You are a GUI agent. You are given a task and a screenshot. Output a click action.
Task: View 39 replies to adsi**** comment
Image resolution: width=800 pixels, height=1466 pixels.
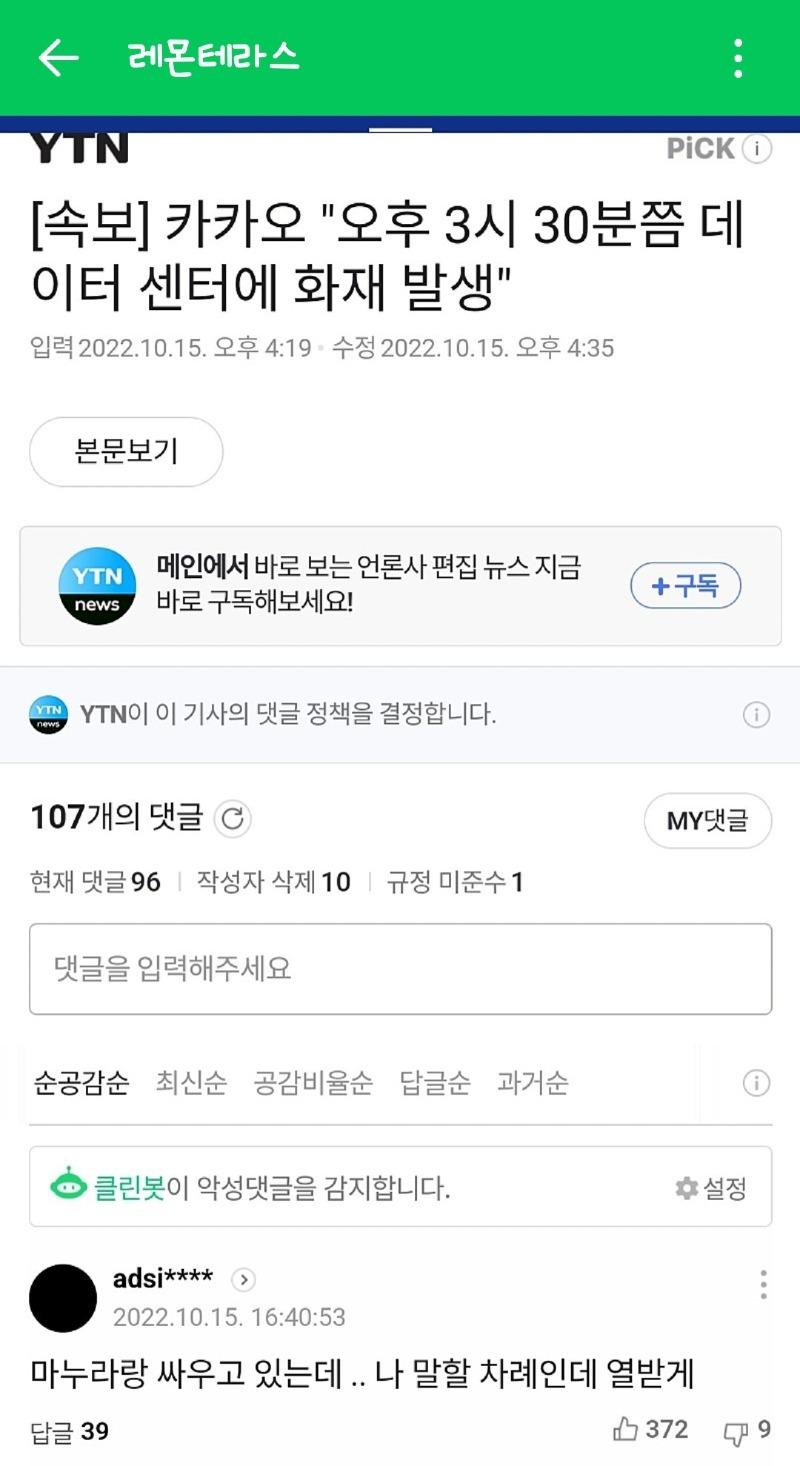pyautogui.click(x=69, y=1432)
